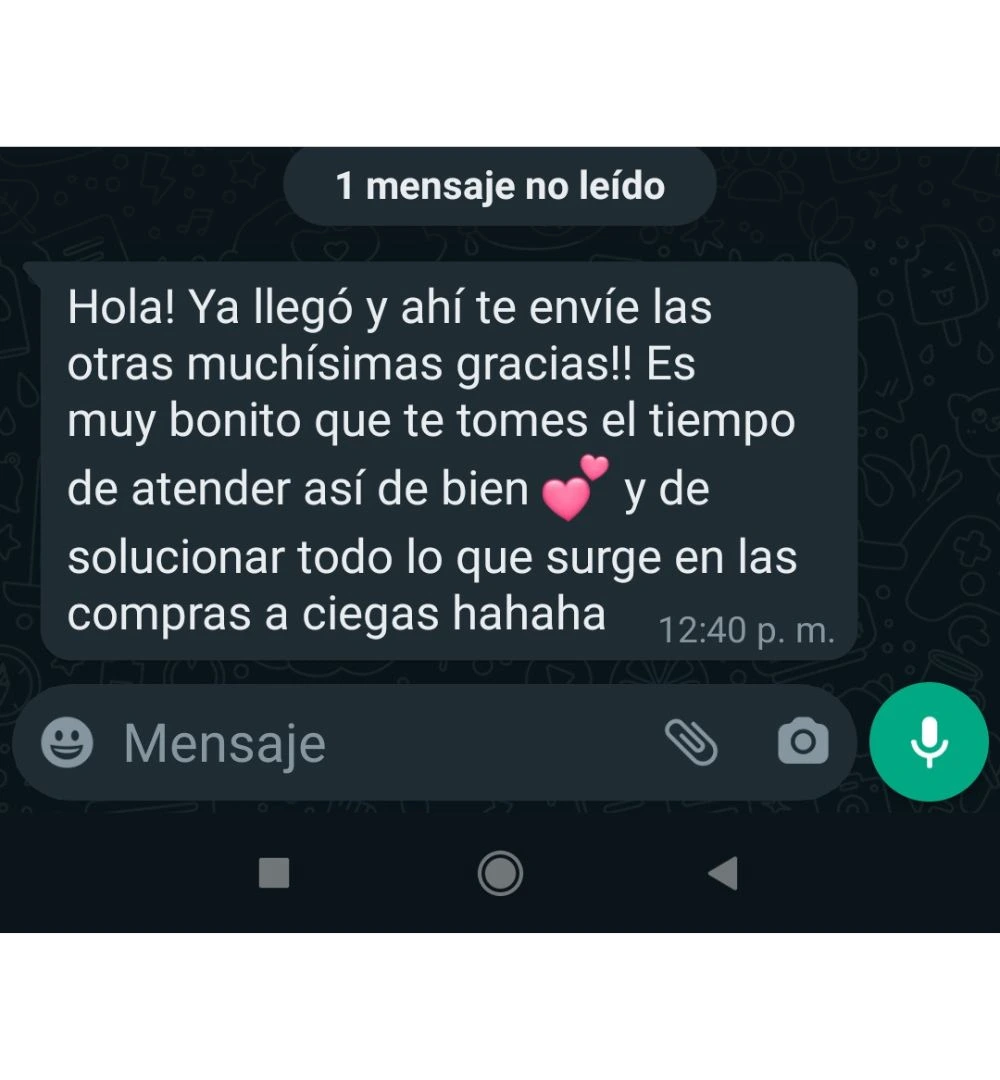This screenshot has width=1000, height=1080.
Task: Open recent apps with the square button
Action: (x=274, y=873)
